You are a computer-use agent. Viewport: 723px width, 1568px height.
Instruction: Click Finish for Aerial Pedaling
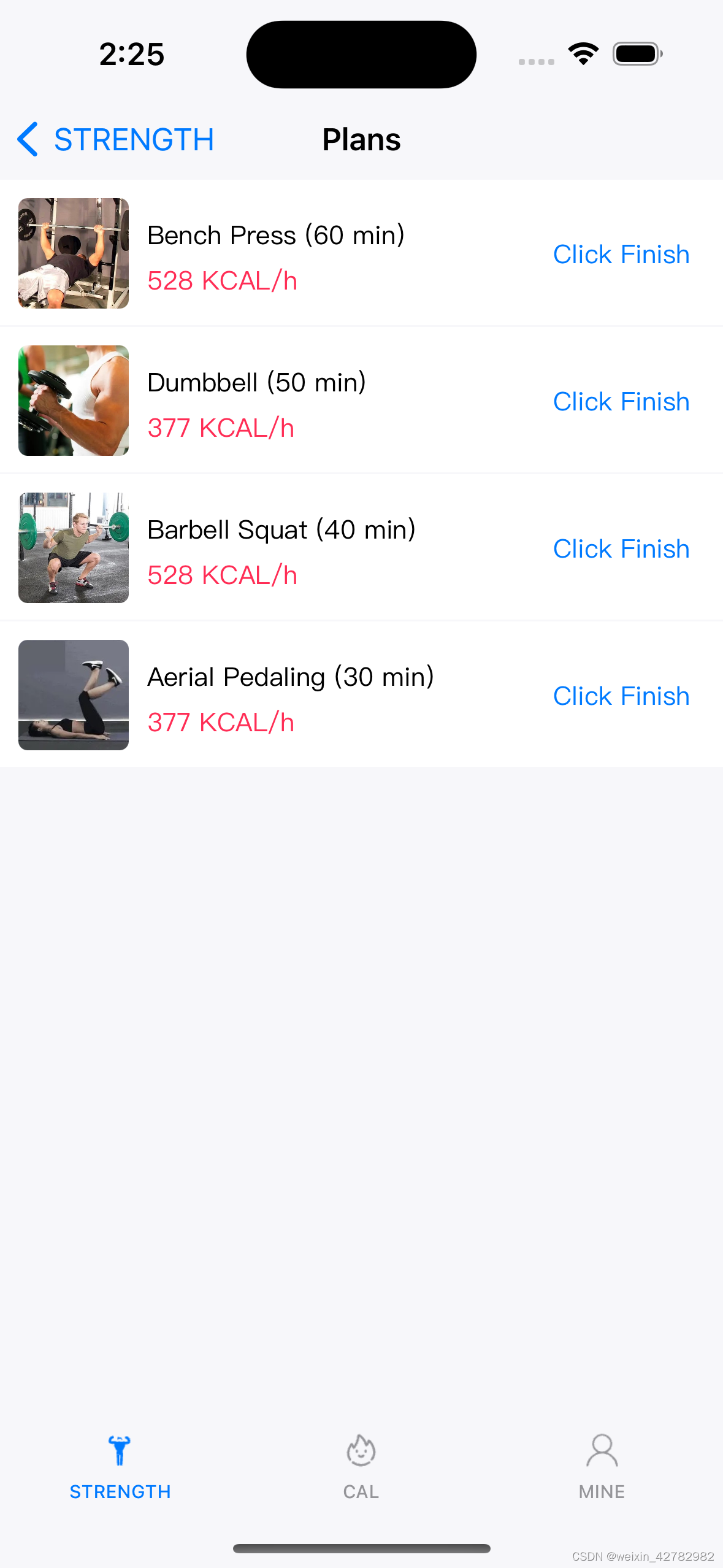621,696
